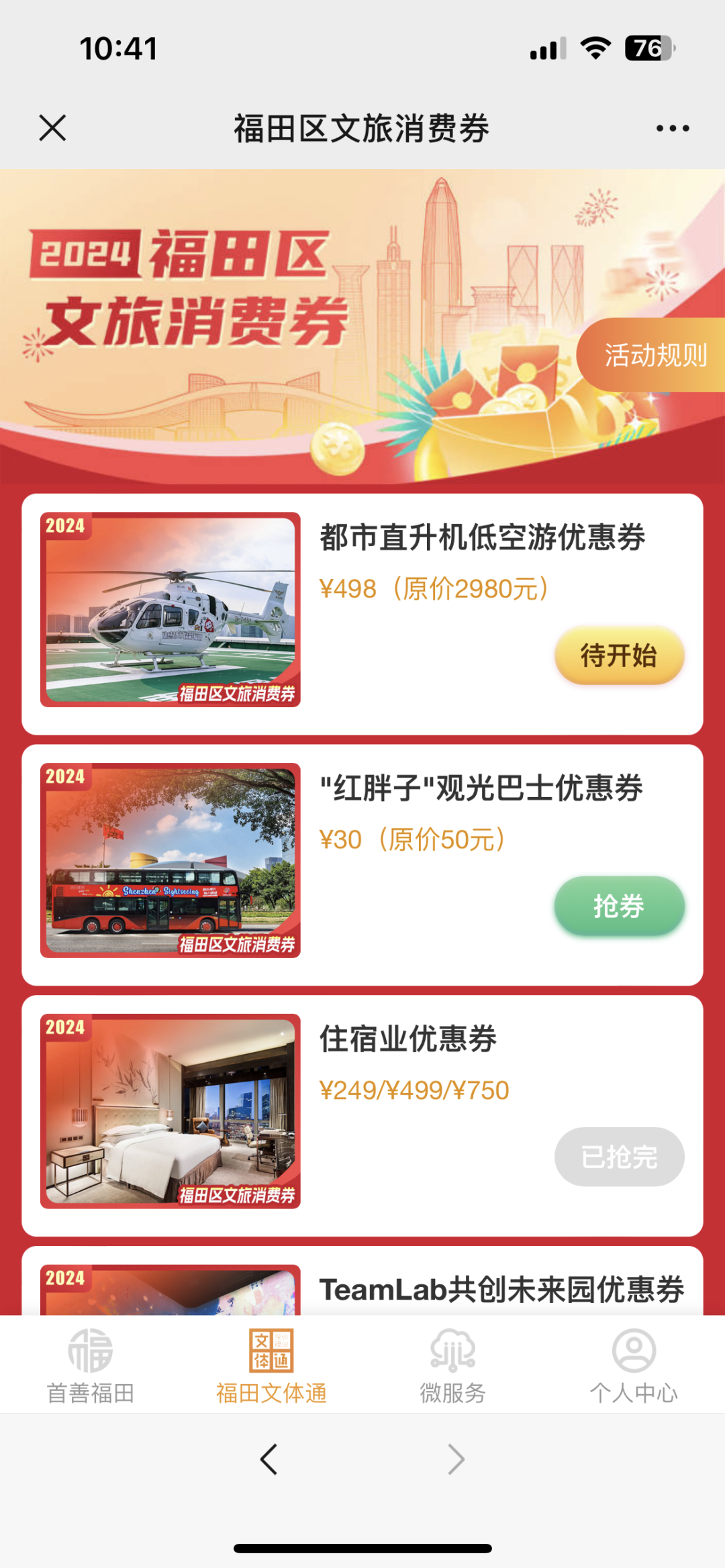Image resolution: width=725 pixels, height=1568 pixels.
Task: Open the 红胖子观光巴士优惠券 card
Action: tap(481, 788)
